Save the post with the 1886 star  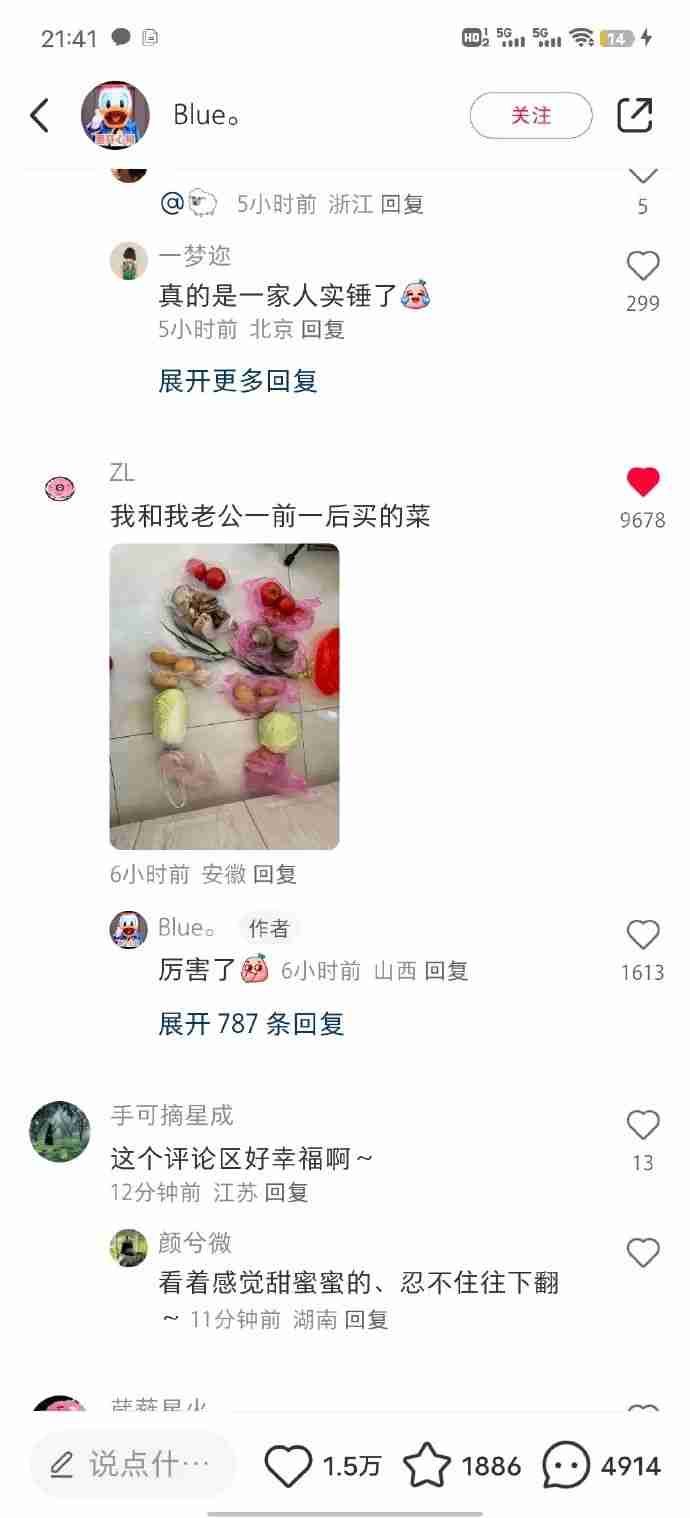[427, 1466]
